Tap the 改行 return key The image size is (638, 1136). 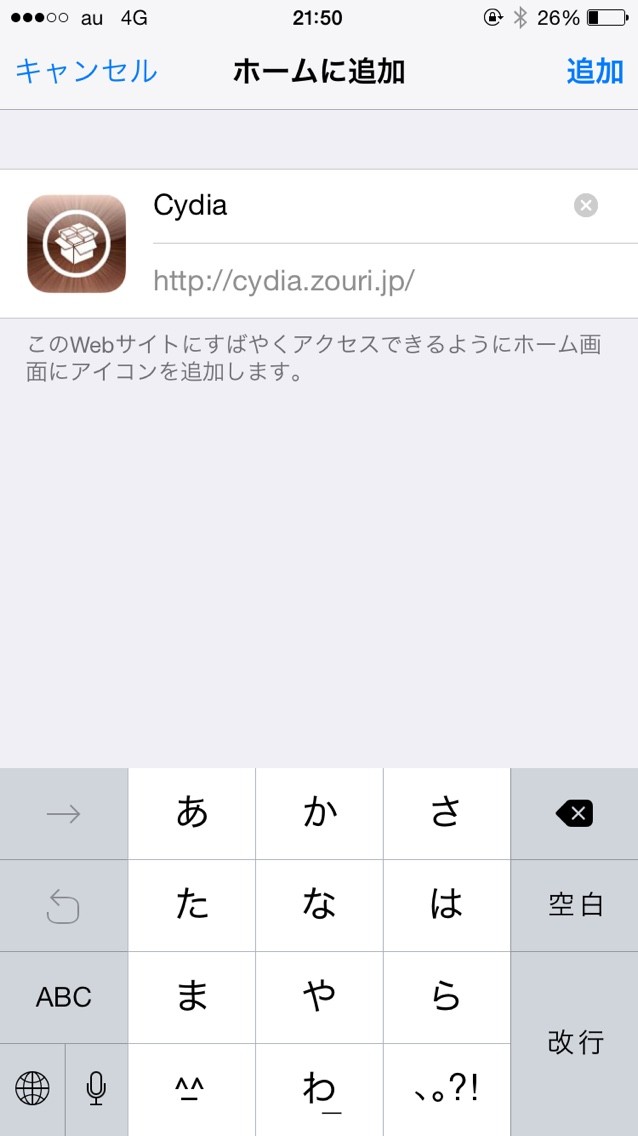click(x=574, y=1044)
